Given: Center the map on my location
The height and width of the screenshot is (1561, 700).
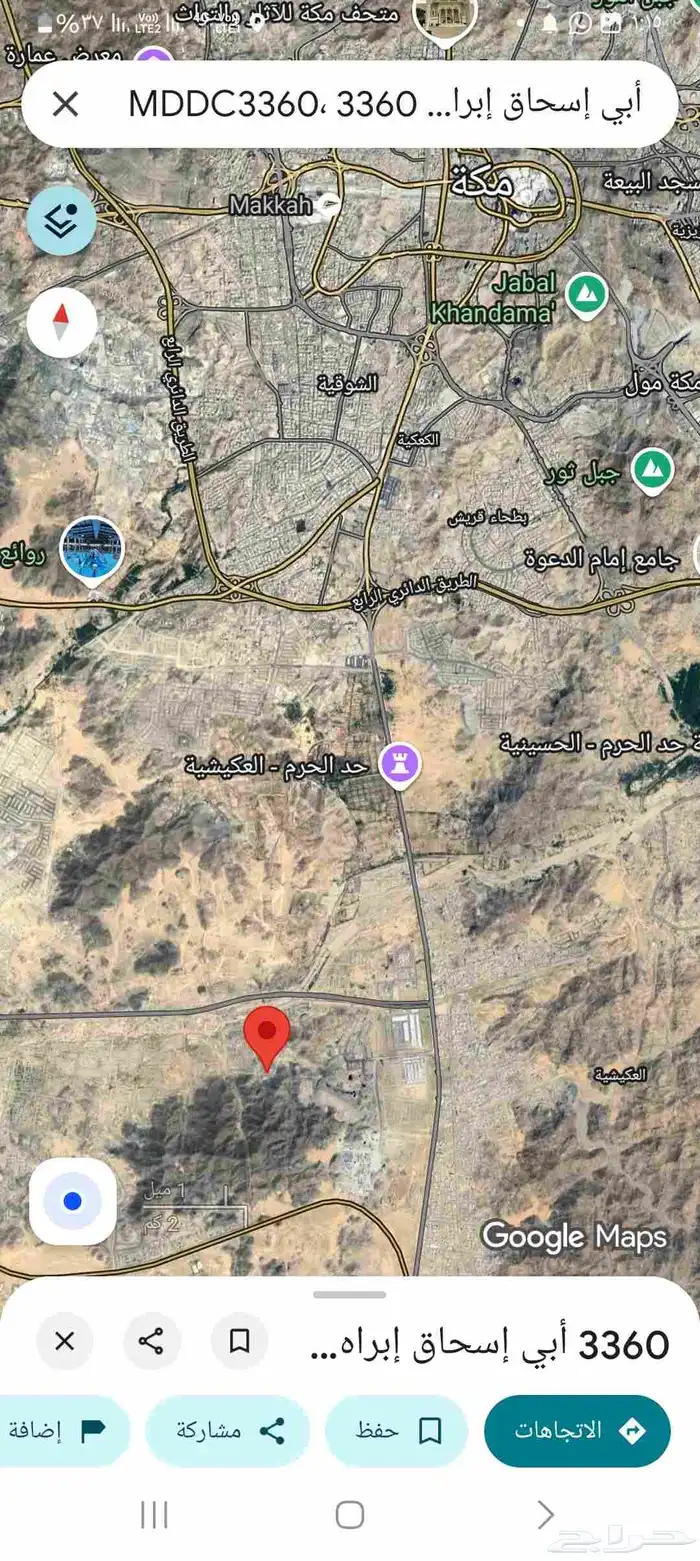Looking at the screenshot, I should [x=72, y=1201].
